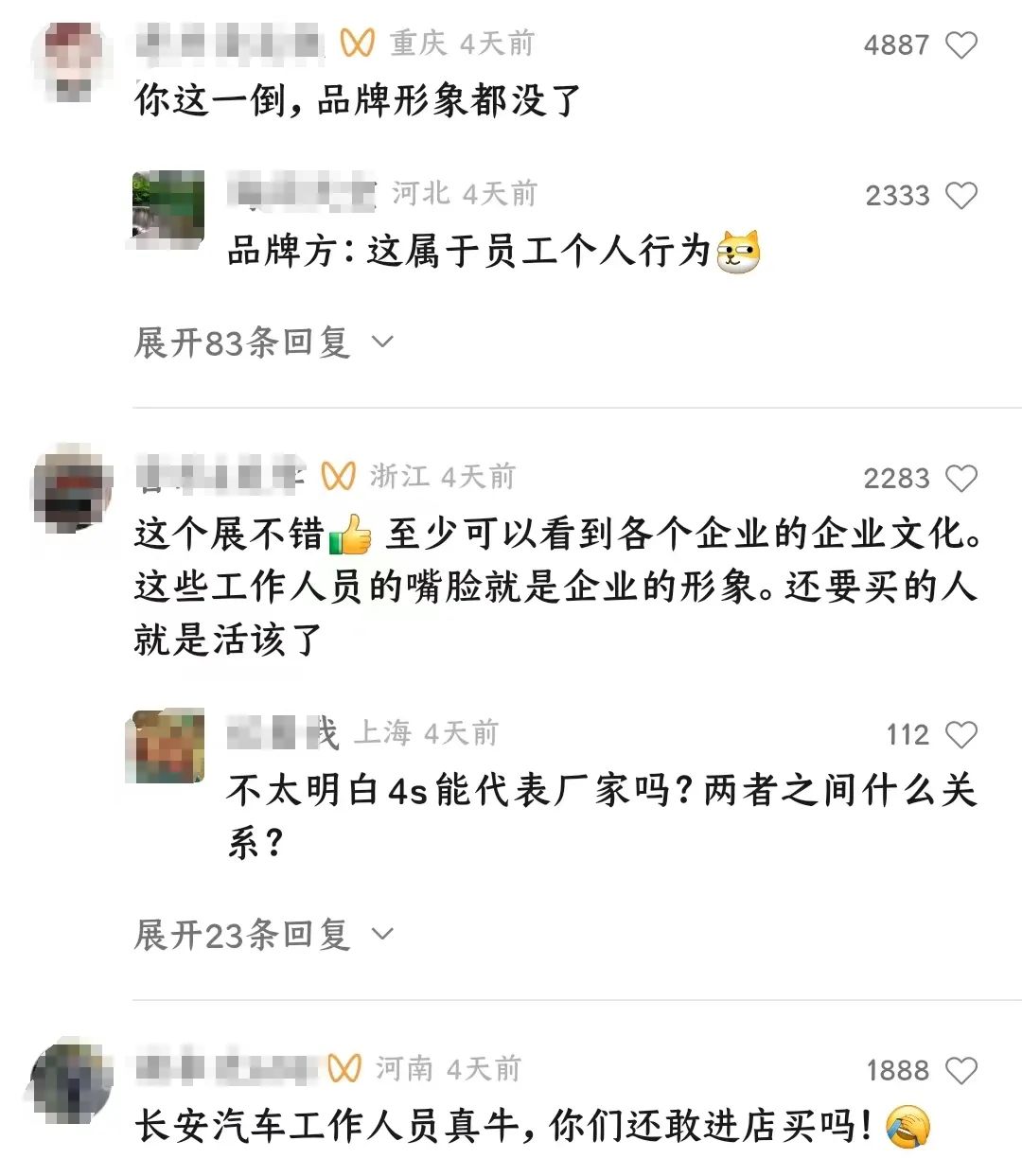Like the Zhejiang comment with 2283 likes
This screenshot has width=1022, height=1176.
(961, 479)
